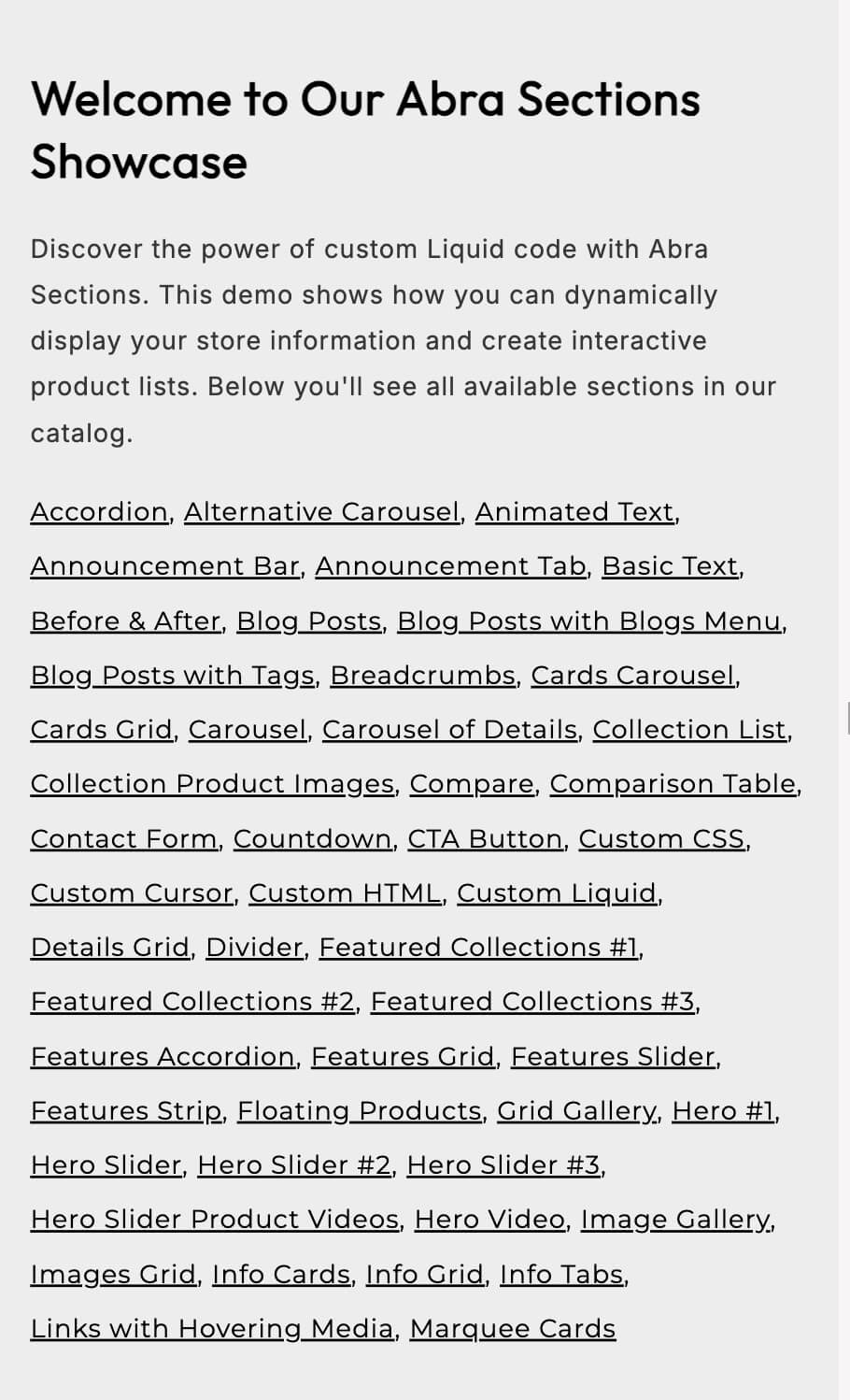
Task: Tap the Announcement Bar link
Action: (165, 566)
